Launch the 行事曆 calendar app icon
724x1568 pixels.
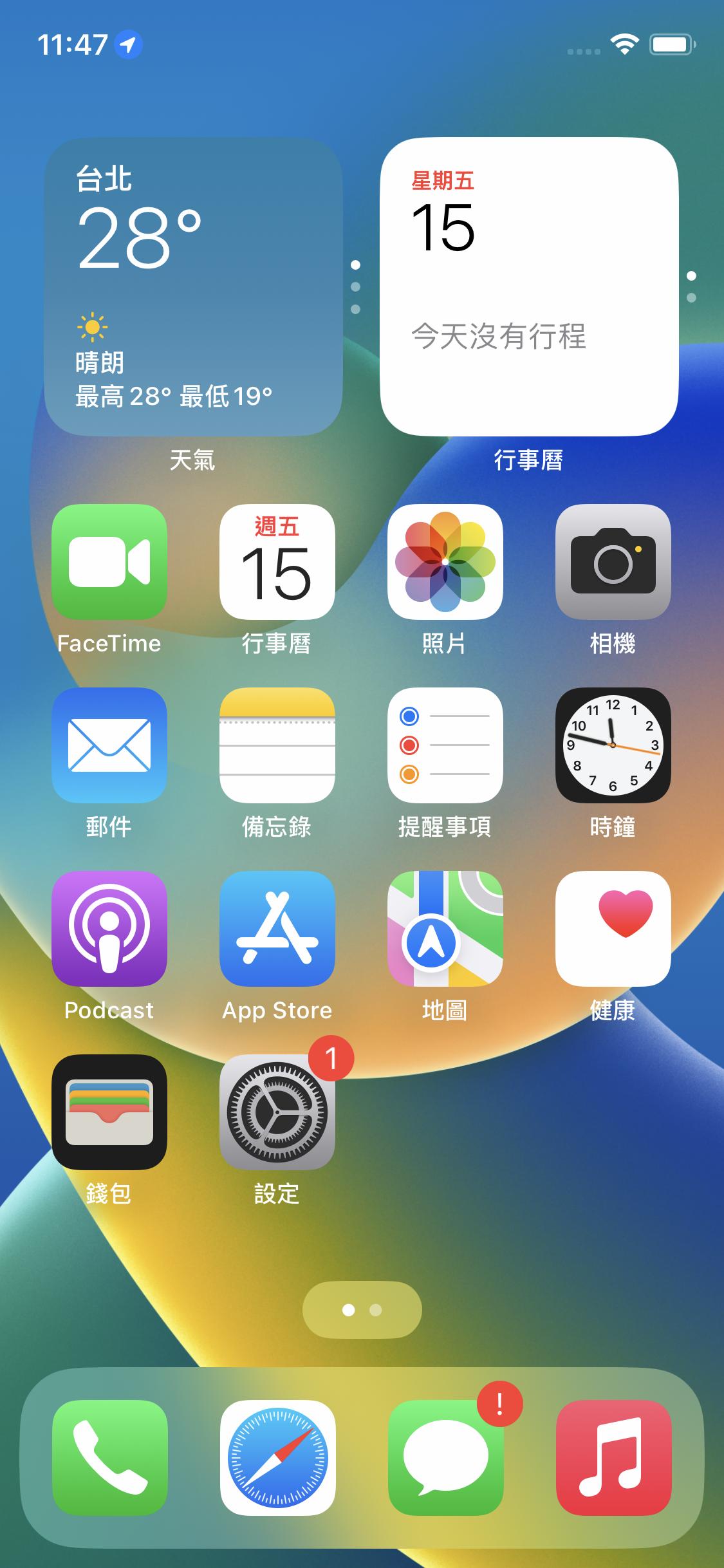point(277,561)
